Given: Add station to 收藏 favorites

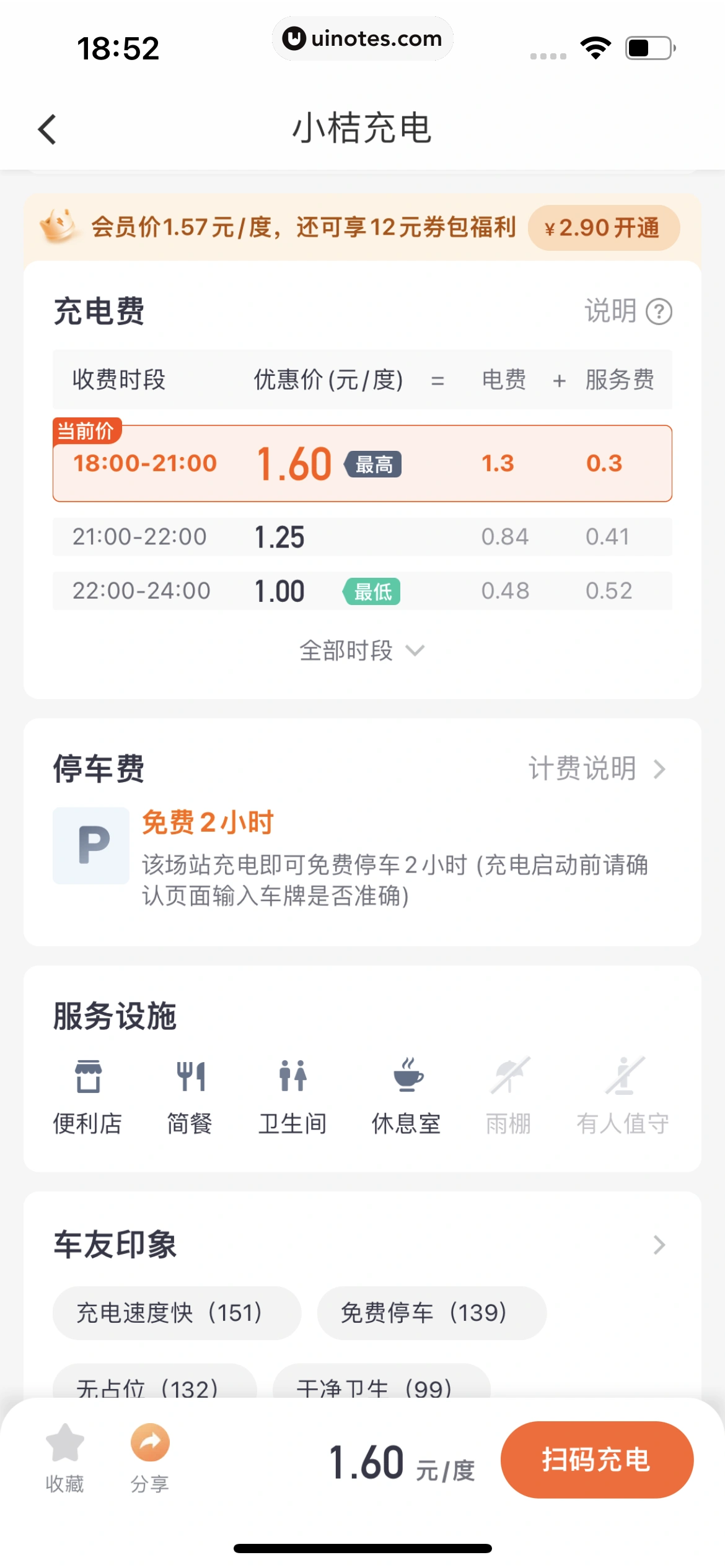Looking at the screenshot, I should point(65,1458).
